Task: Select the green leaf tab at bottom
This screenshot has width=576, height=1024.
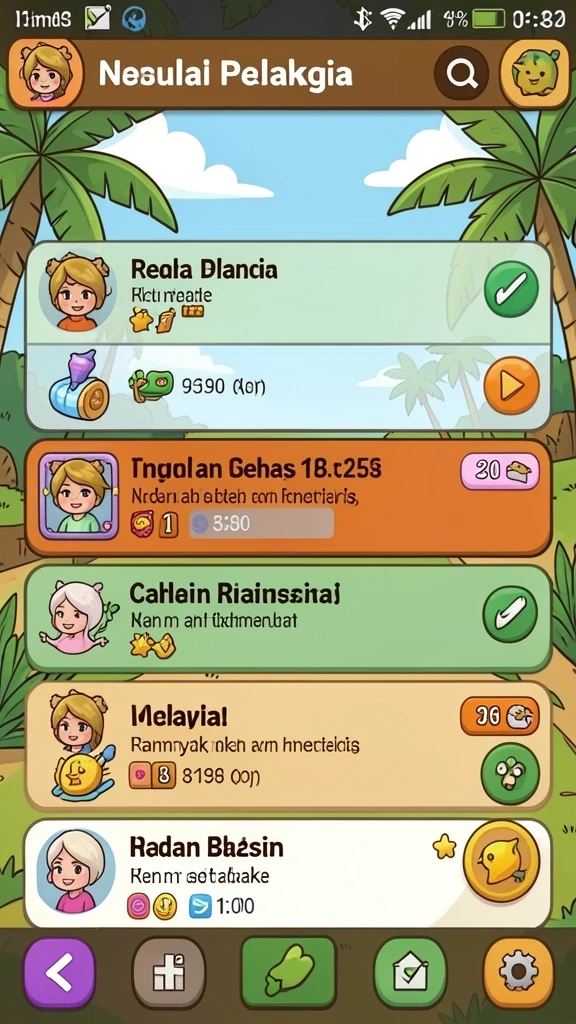Action: [289, 973]
